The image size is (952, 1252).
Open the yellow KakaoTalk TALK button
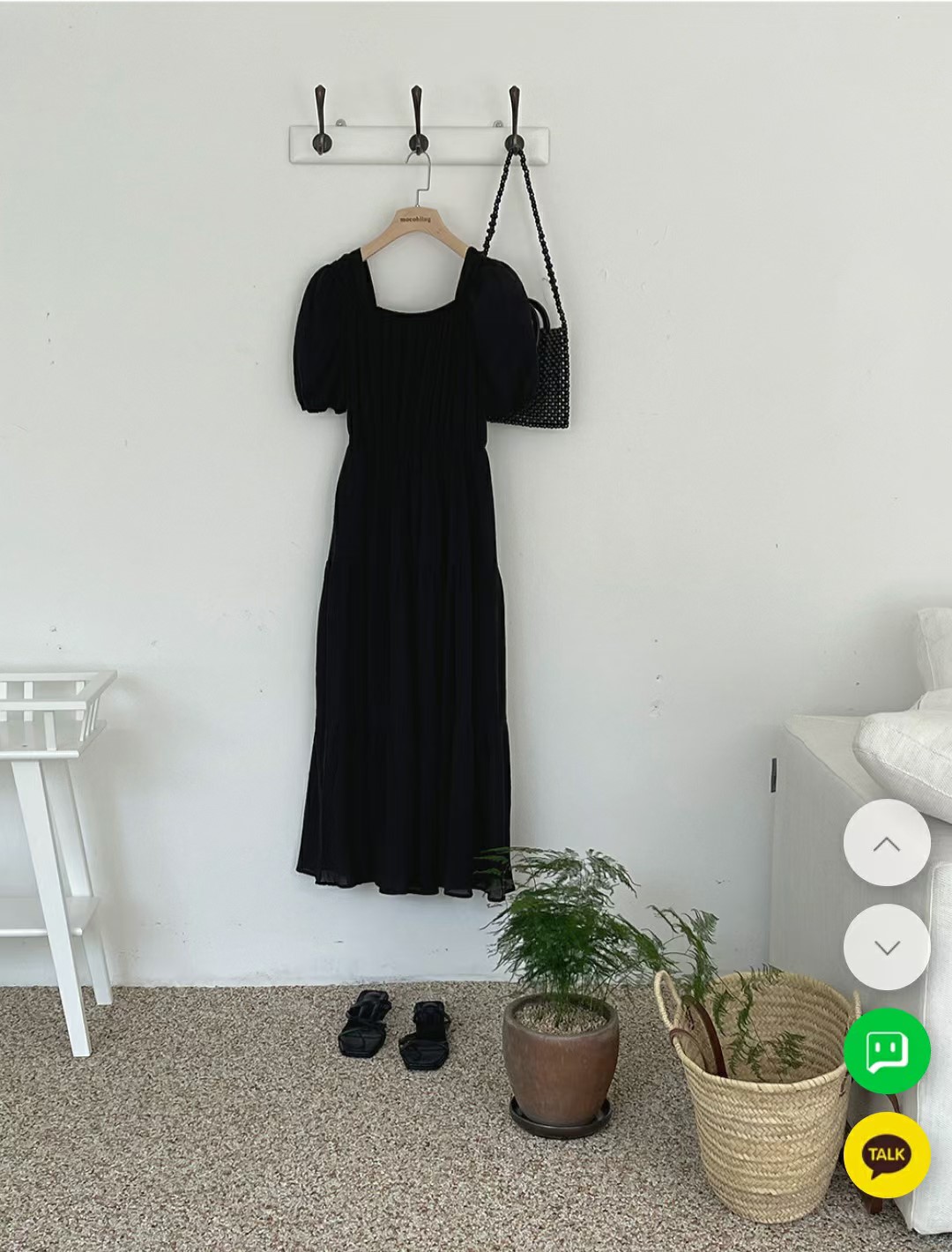click(887, 1154)
